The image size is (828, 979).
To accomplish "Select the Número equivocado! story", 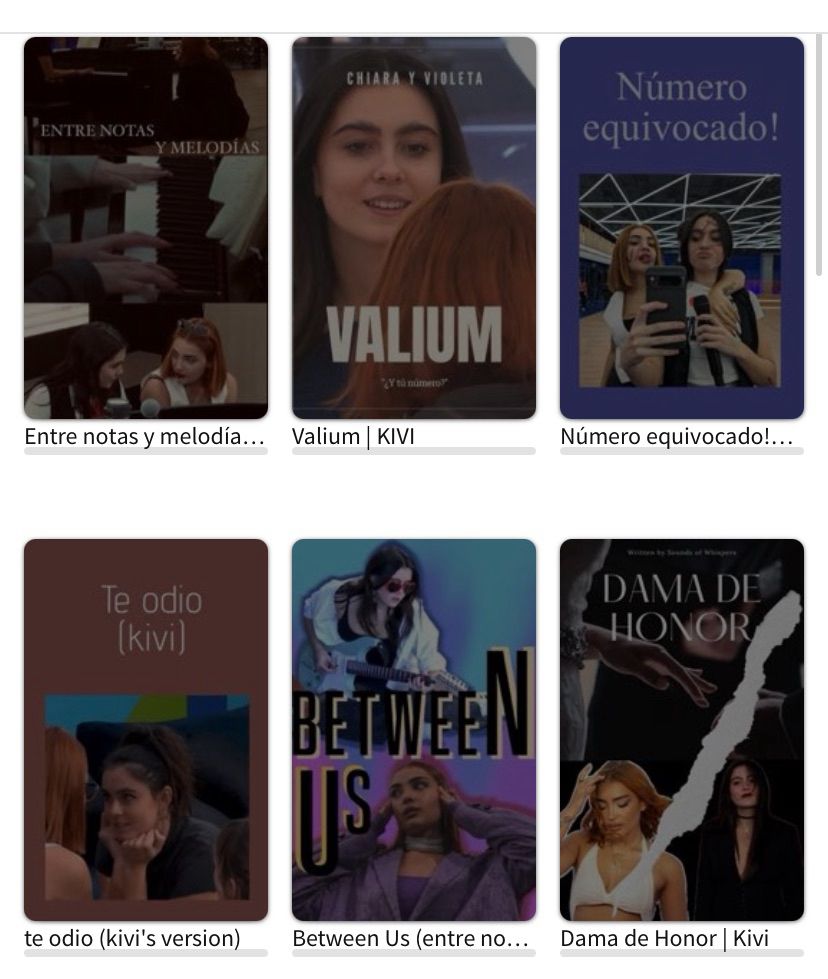I will tap(681, 228).
